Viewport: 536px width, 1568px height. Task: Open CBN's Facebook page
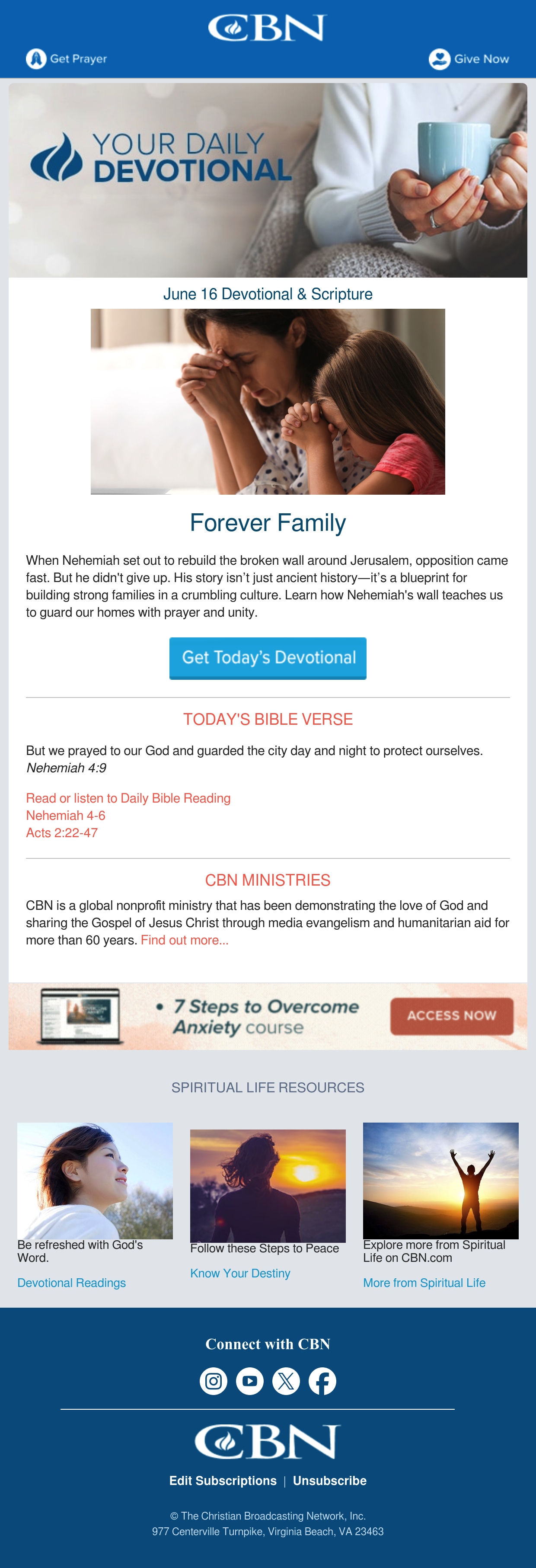pyautogui.click(x=322, y=1380)
